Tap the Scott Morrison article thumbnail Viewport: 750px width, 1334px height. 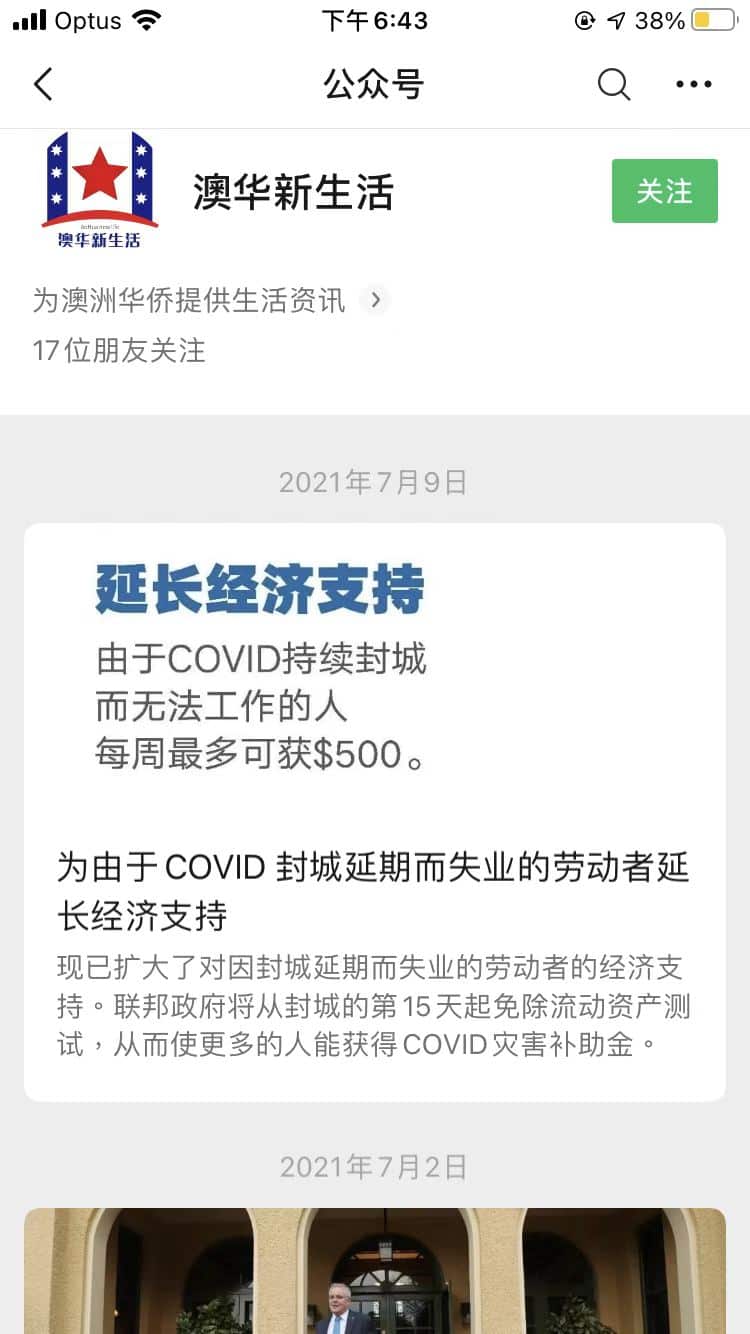point(374,1270)
